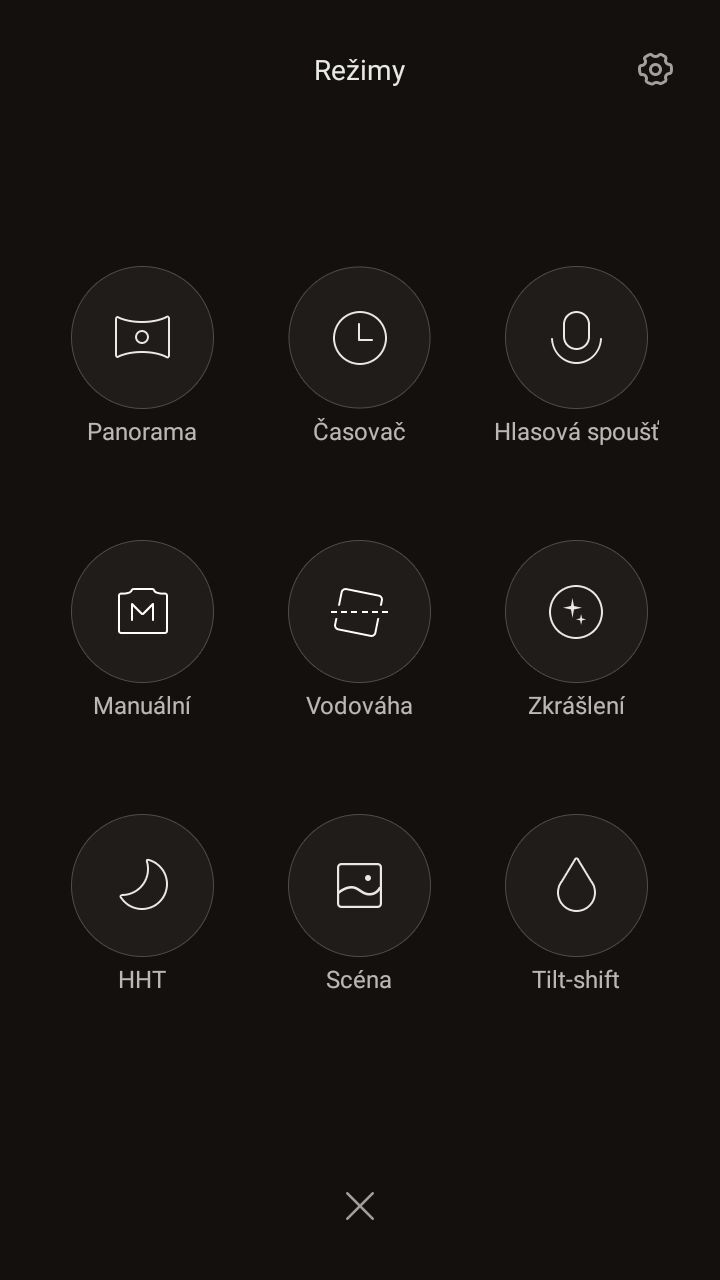Open Timer mode via the clock icon
This screenshot has height=1280, width=720.
pyautogui.click(x=359, y=338)
